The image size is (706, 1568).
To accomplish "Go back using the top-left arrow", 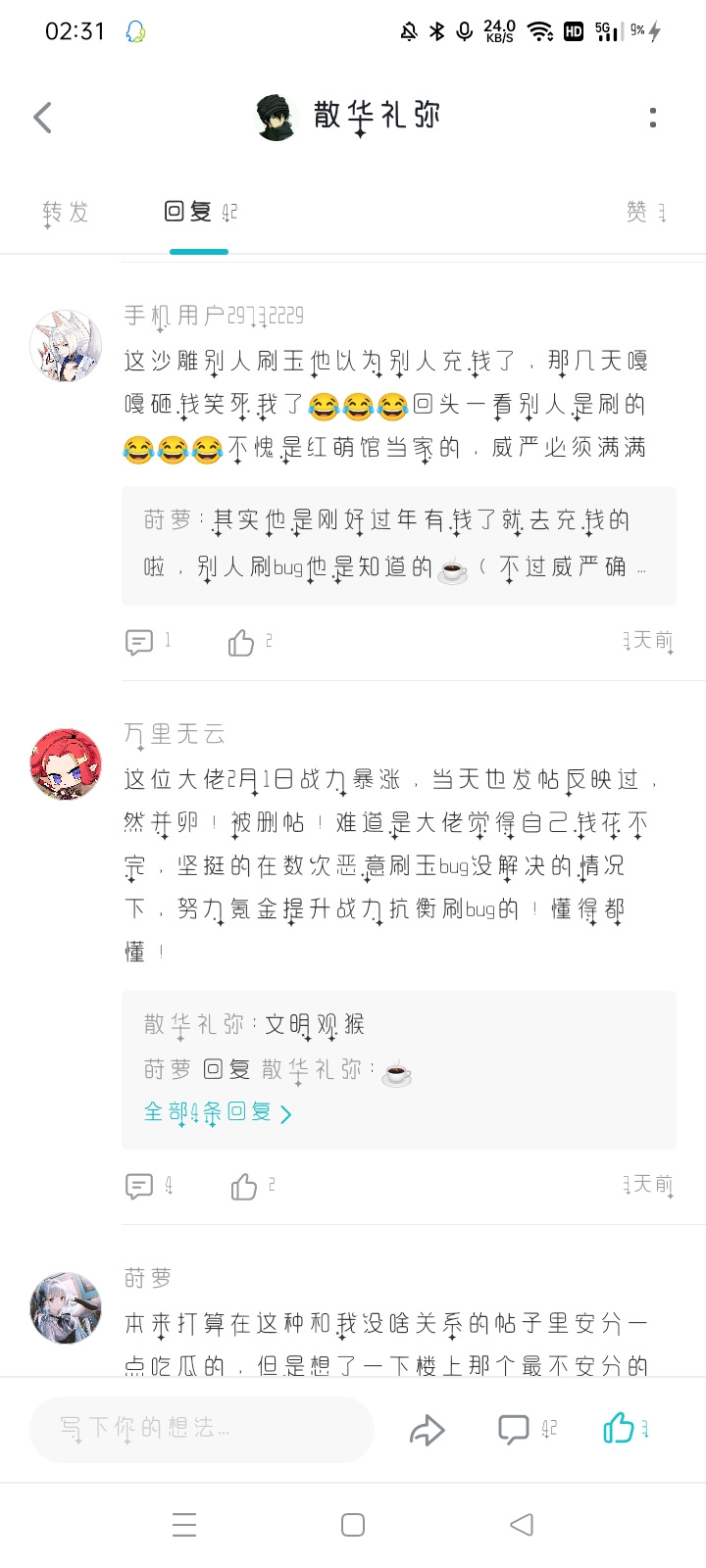I will [x=42, y=118].
